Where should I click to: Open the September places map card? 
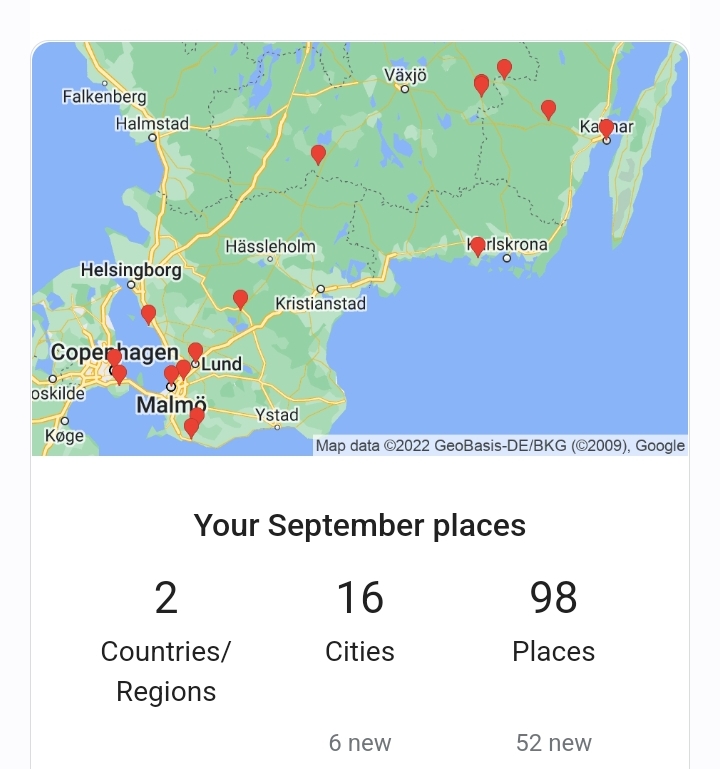[360, 250]
